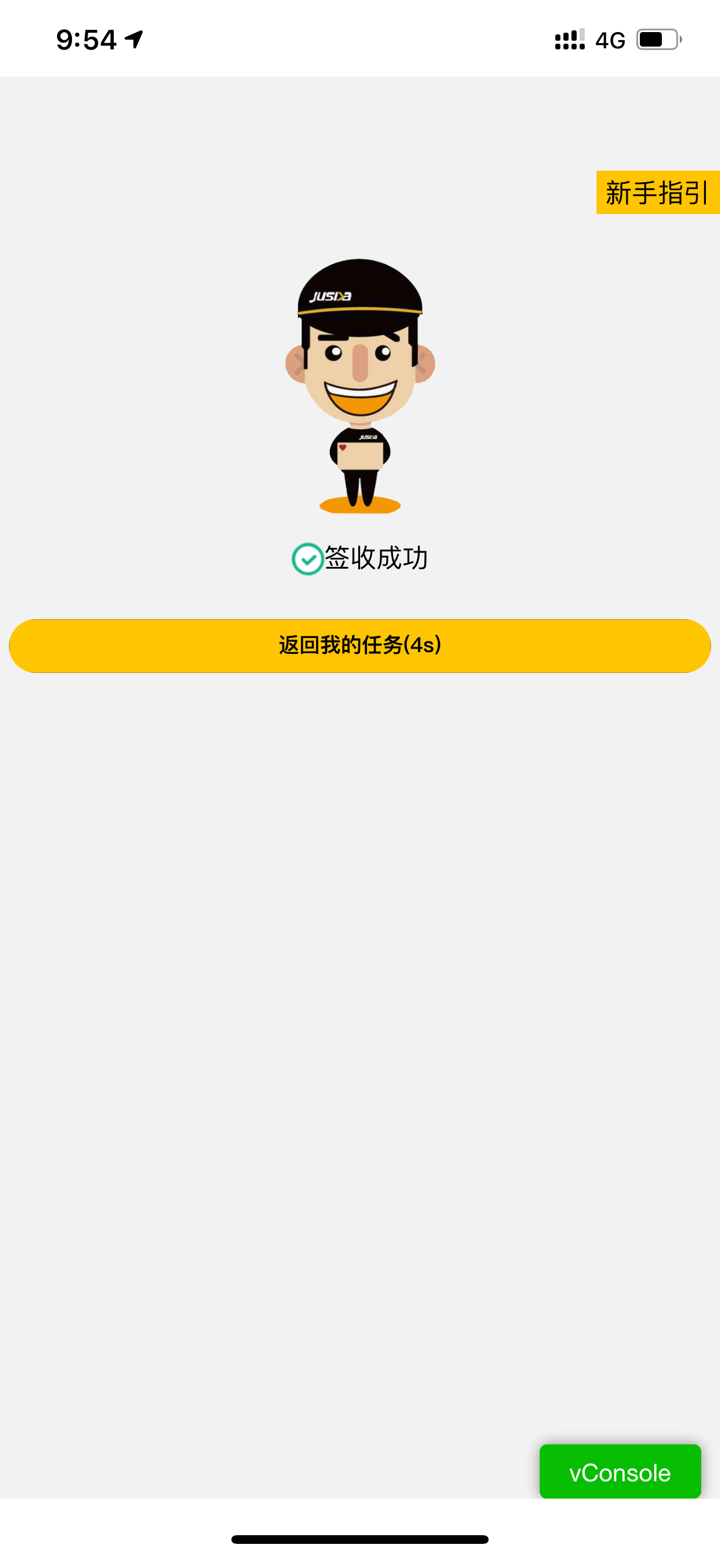
Task: Open the vConsole debug panel
Action: (619, 1471)
